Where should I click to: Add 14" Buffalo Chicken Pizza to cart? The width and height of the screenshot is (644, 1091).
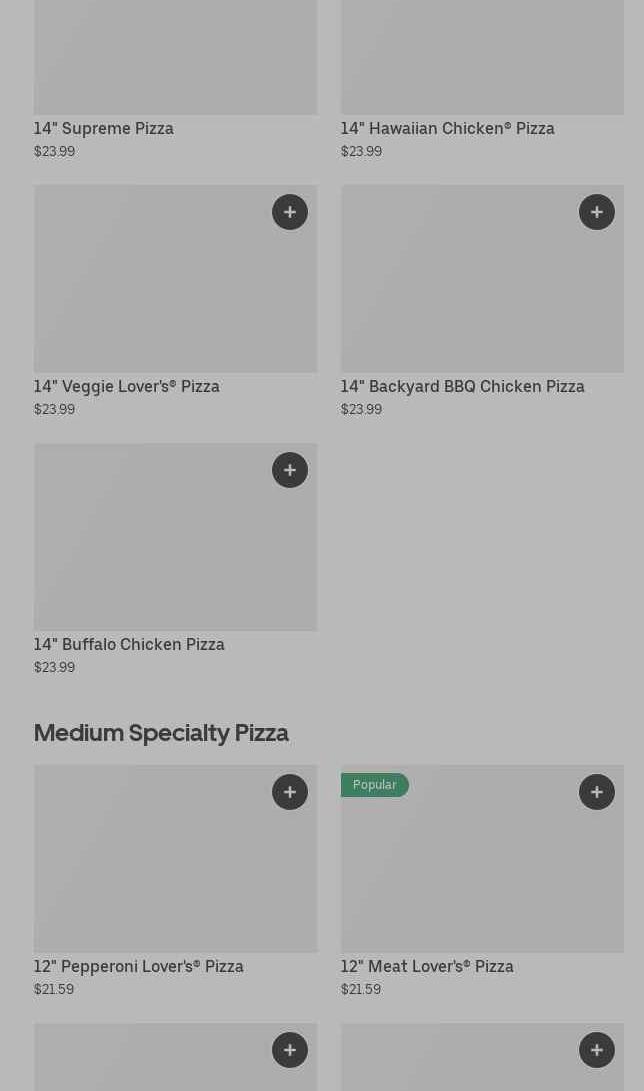click(290, 470)
